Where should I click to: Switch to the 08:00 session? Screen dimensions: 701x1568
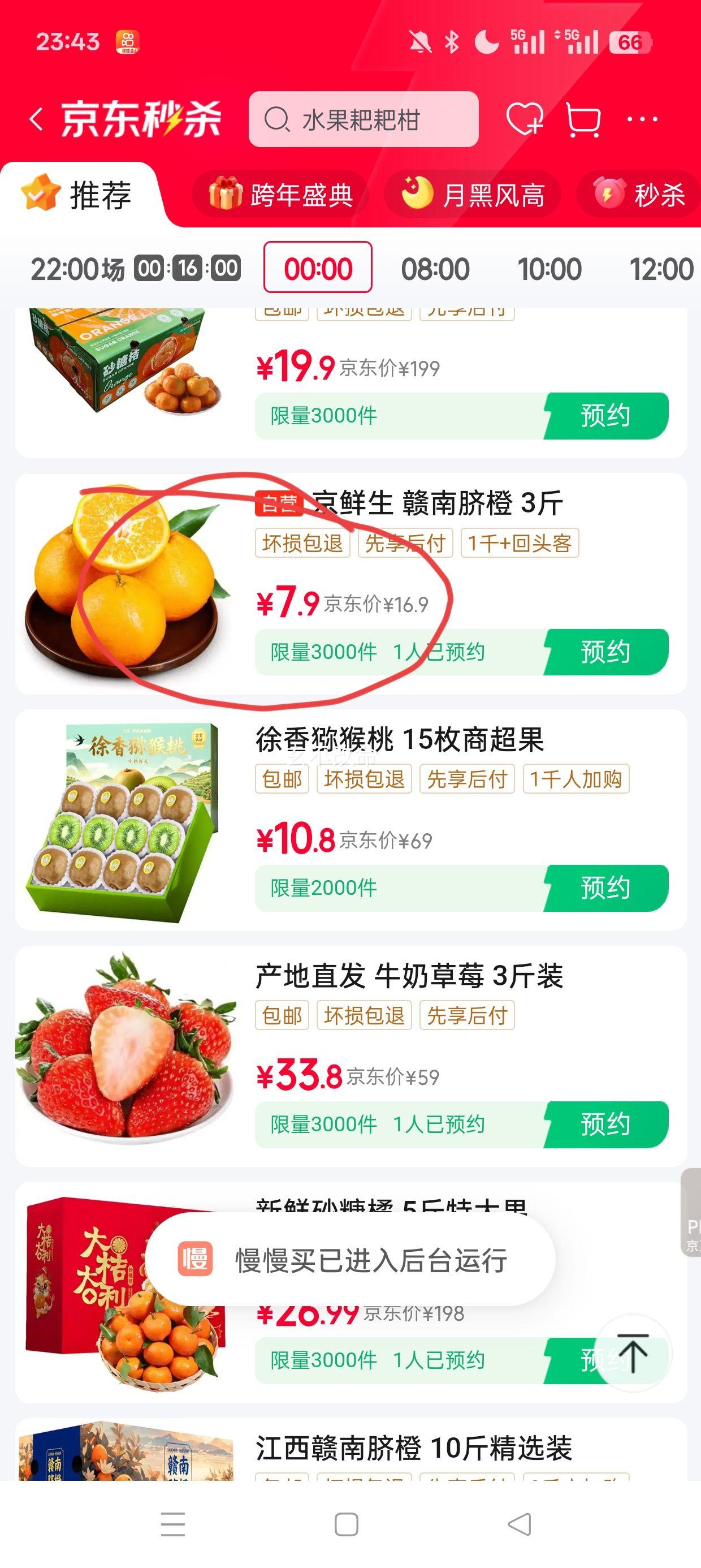click(x=437, y=267)
